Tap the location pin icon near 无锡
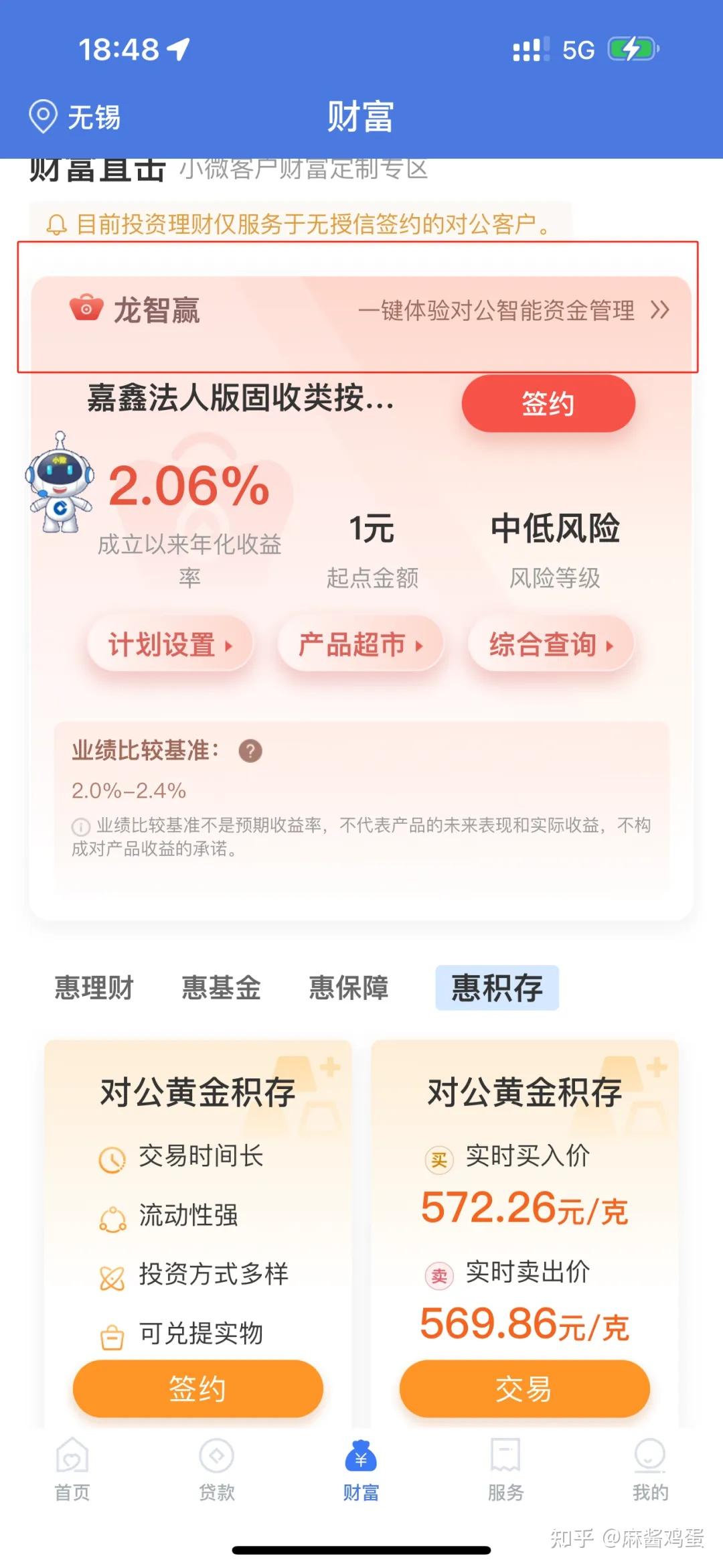 pos(42,117)
